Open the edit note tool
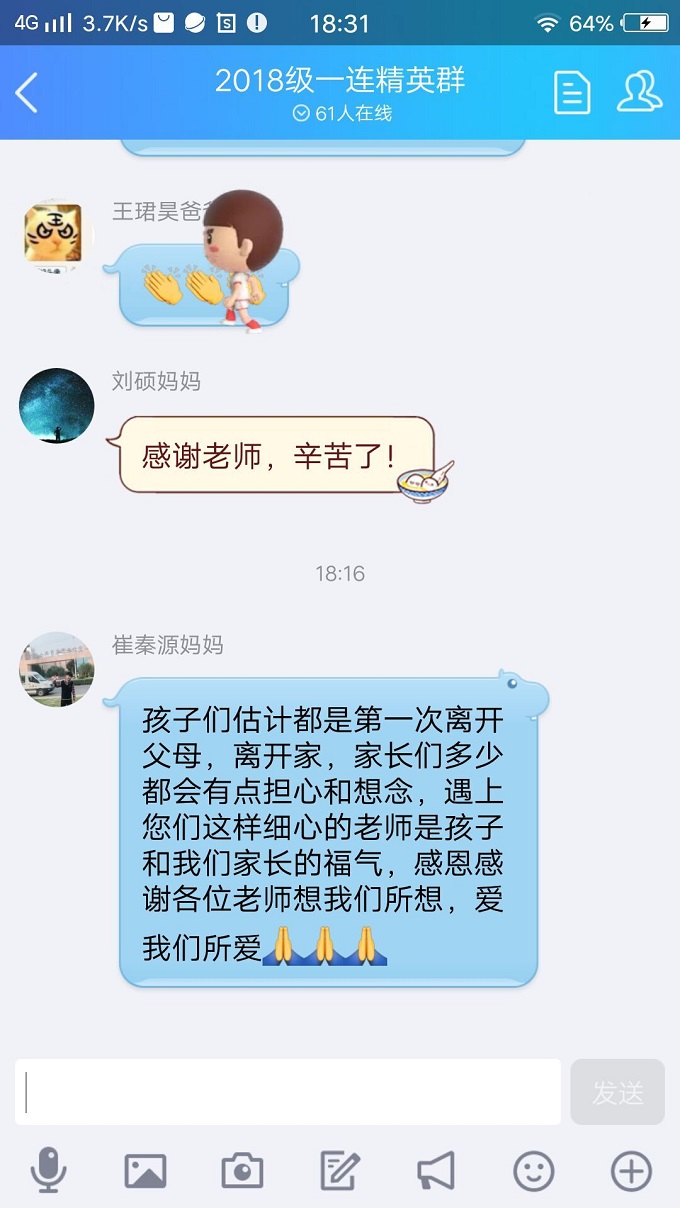The height and width of the screenshot is (1208, 680). tap(339, 1170)
